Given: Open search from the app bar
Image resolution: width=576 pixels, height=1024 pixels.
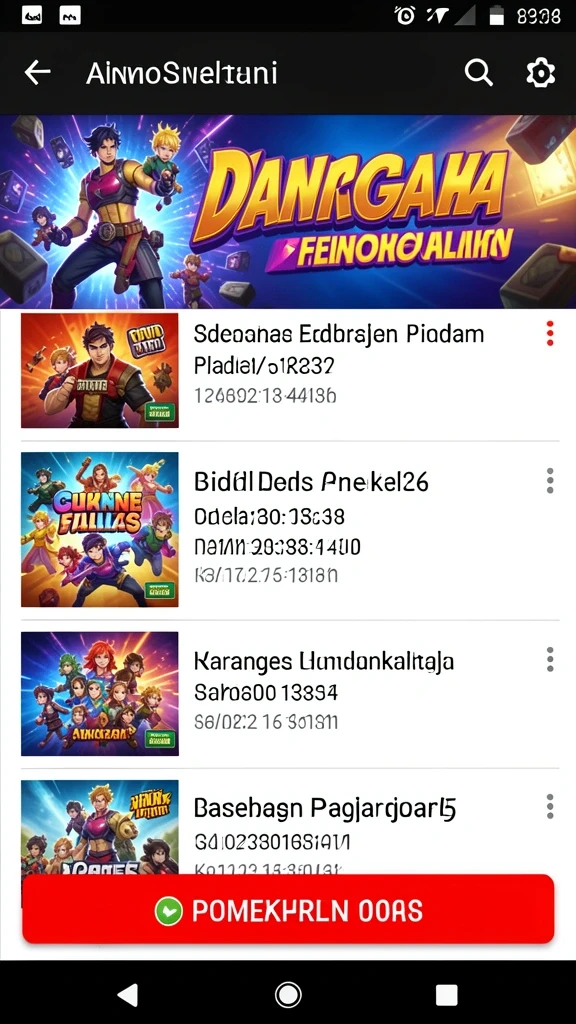Looking at the screenshot, I should (479, 73).
